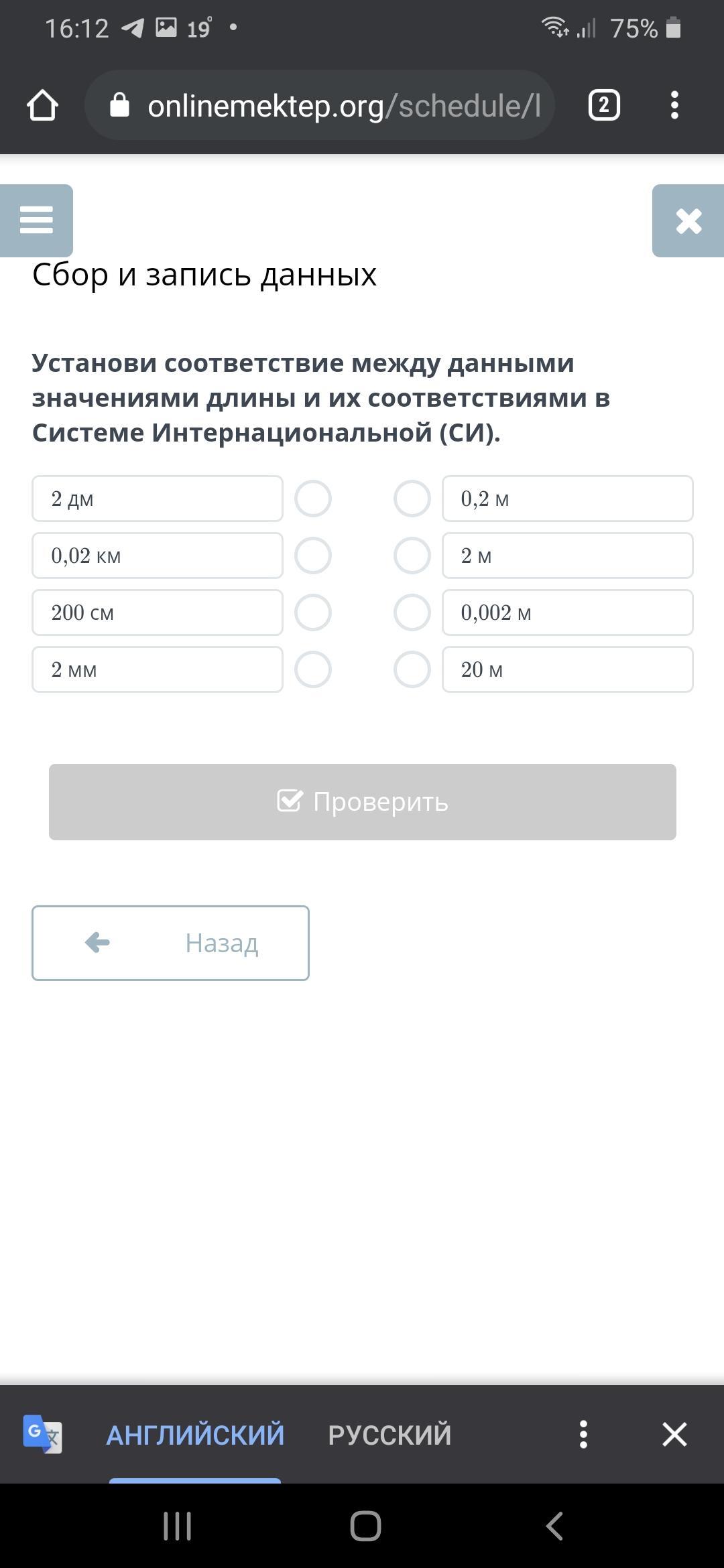Close the lesson with the X button
The image size is (724, 1568).
point(688,220)
